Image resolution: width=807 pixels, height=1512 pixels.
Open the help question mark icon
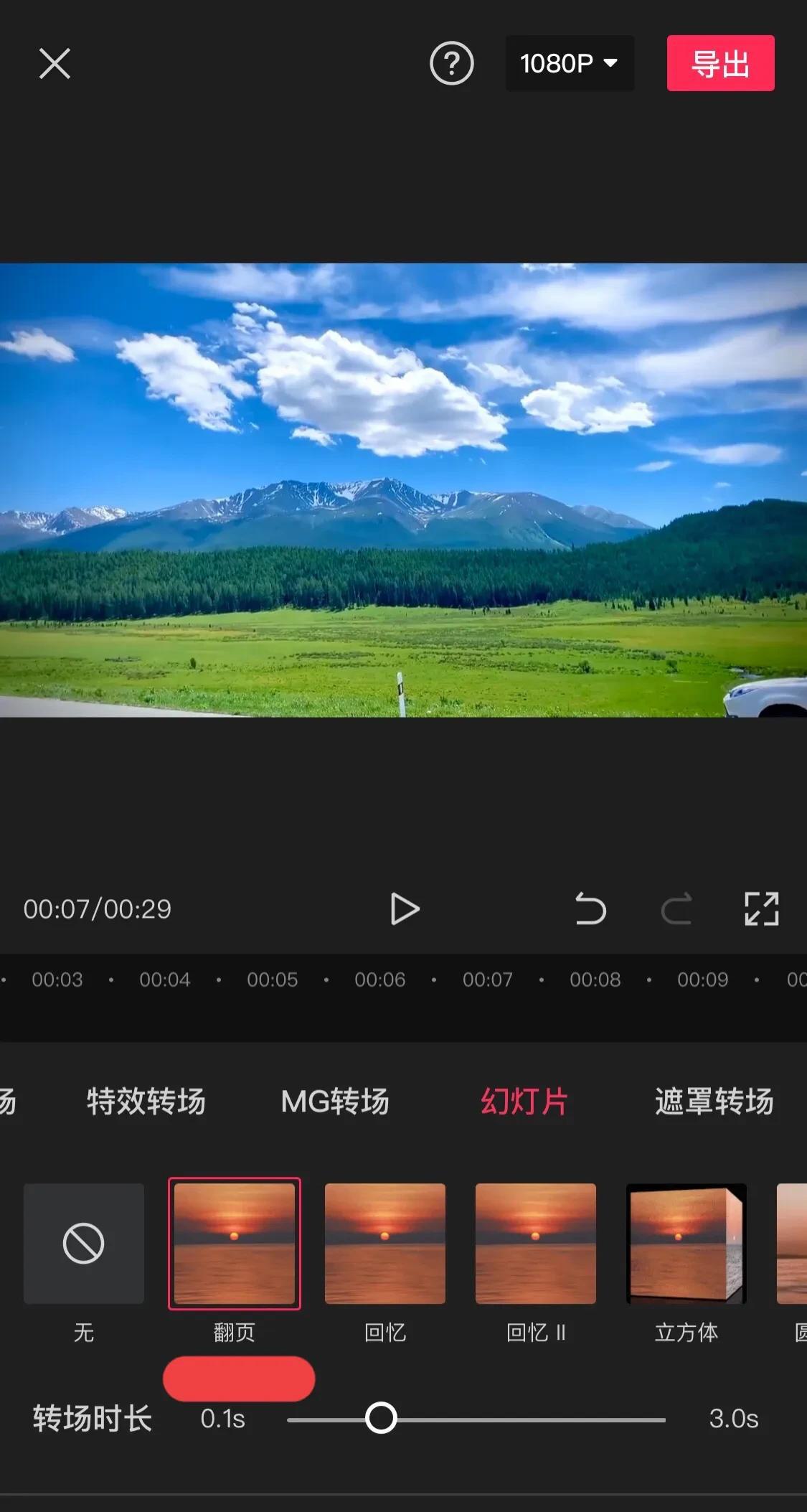pos(451,64)
